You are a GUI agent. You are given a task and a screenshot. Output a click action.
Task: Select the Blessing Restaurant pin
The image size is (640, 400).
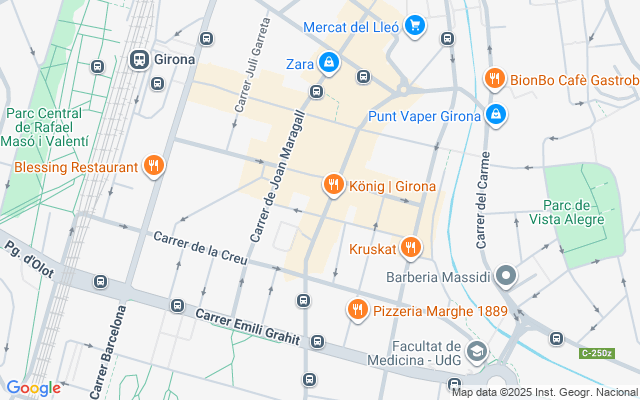point(153,166)
